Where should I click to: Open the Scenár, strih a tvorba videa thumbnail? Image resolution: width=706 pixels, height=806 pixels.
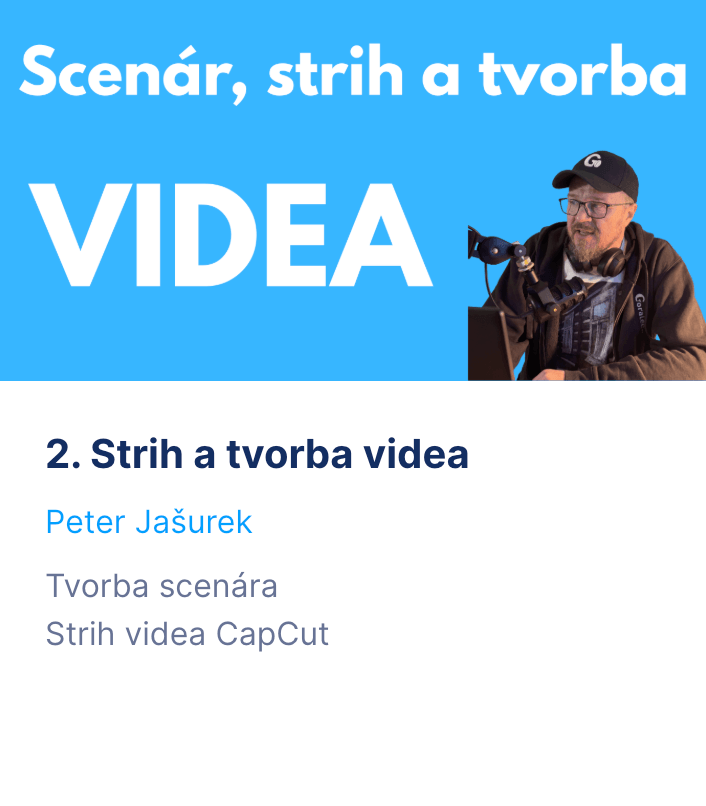[353, 190]
